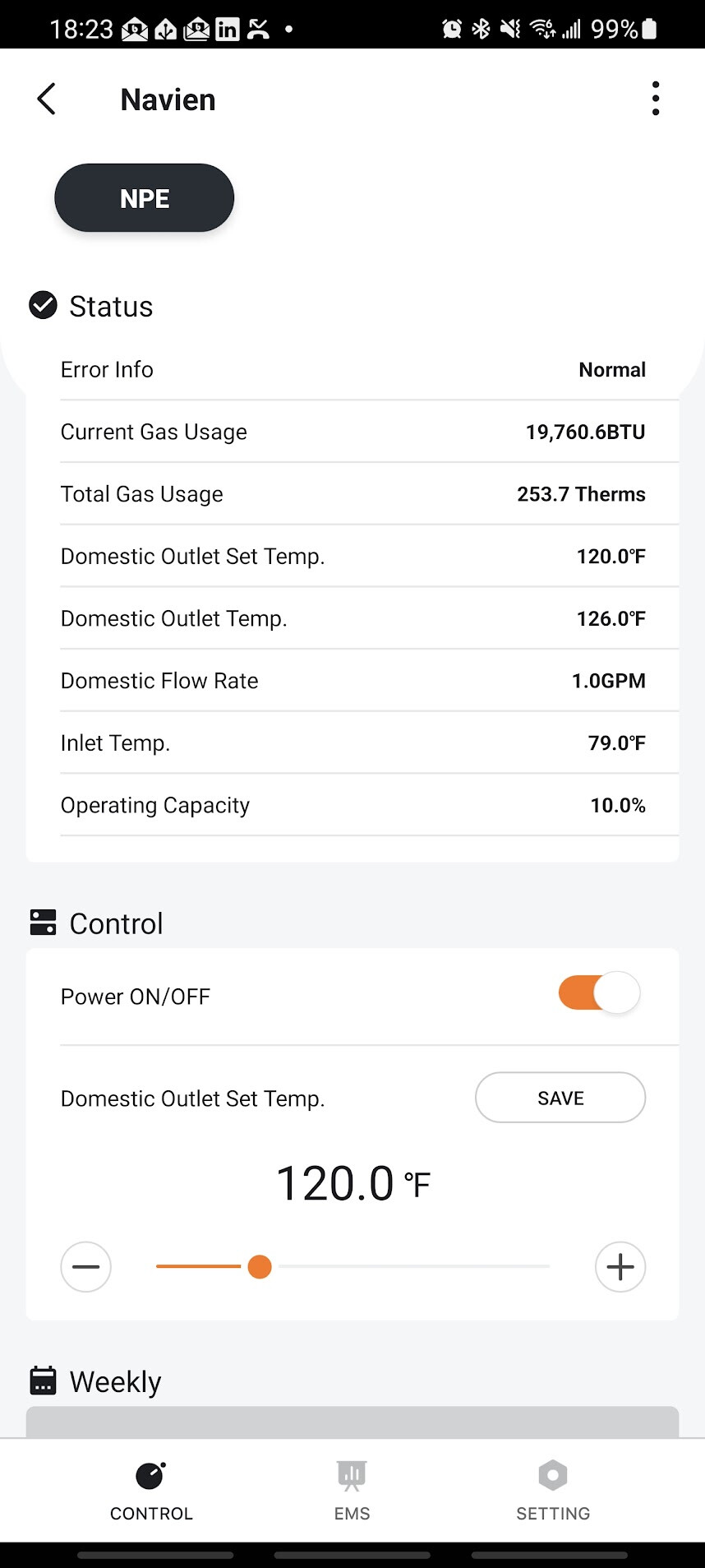Viewport: 705px width, 1568px height.
Task: Click the Status checkmark icon
Action: (43, 305)
